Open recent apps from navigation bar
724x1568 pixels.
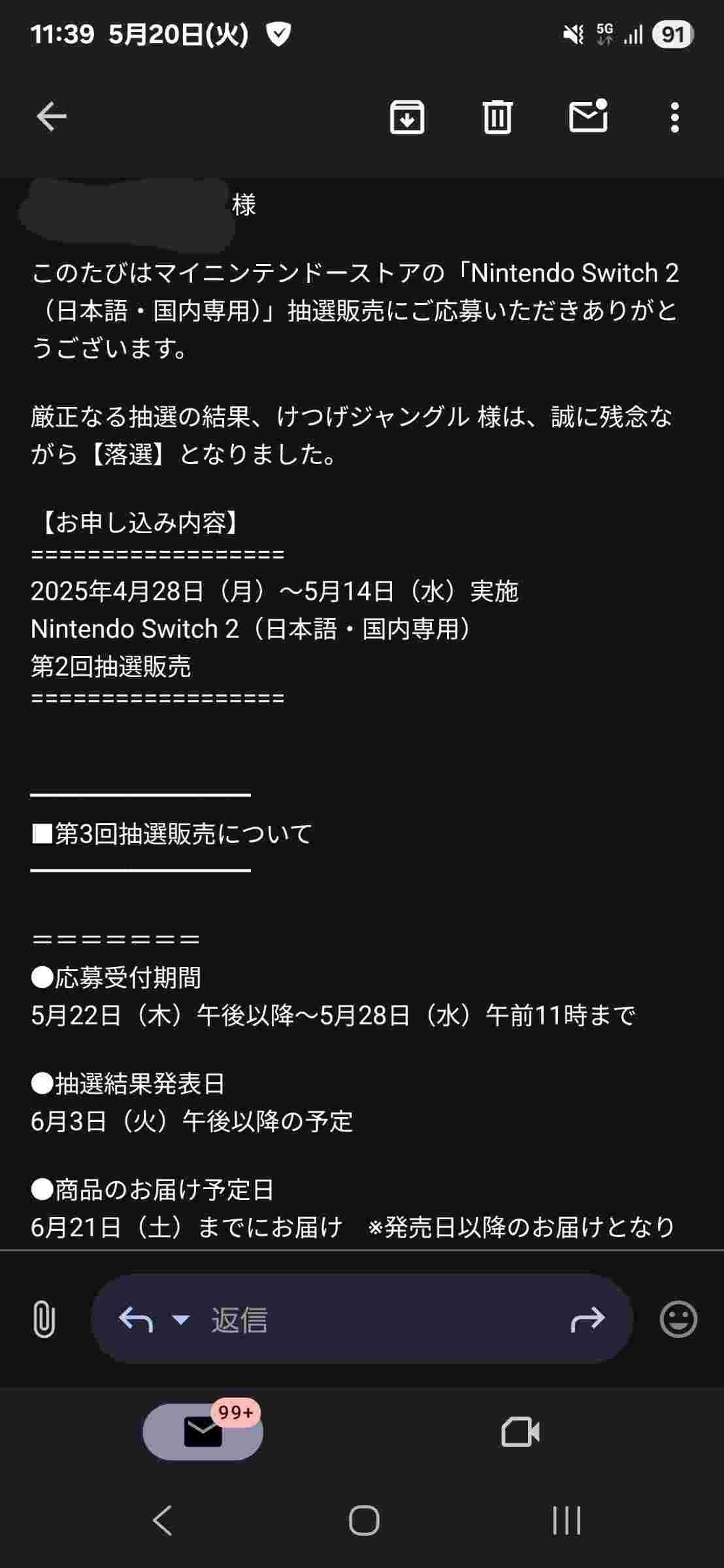tap(566, 1520)
